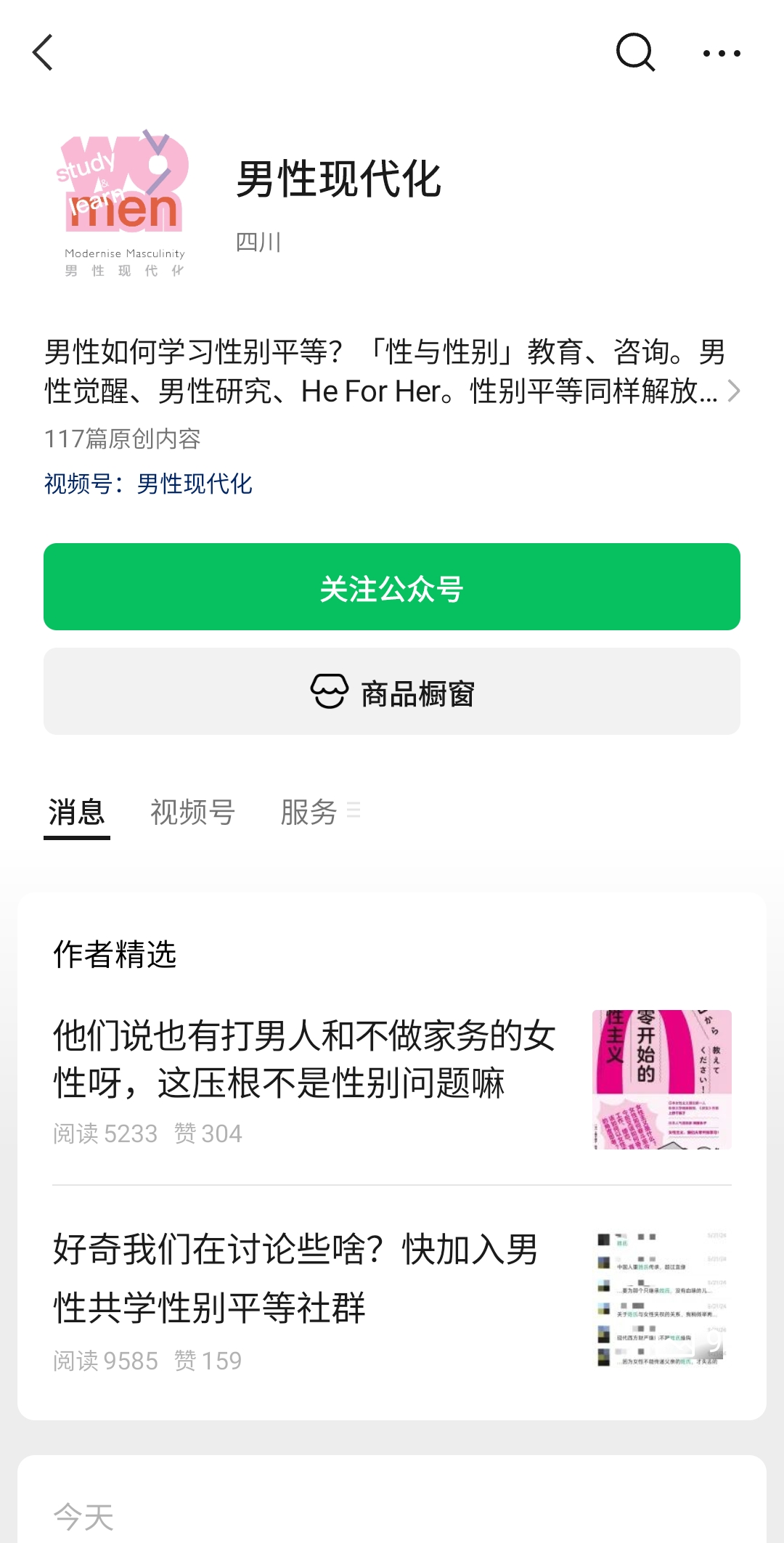Screen dimensions: 784x1543
Task: Open article 好奇我们在讨论些啥
Action: 392,1298
